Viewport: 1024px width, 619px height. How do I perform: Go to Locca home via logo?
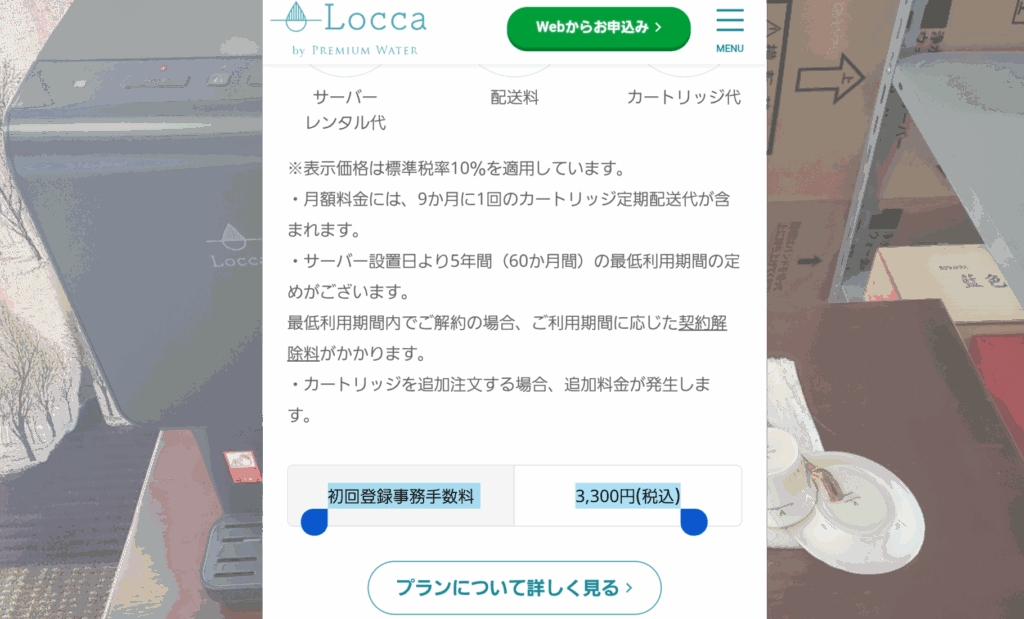pyautogui.click(x=349, y=28)
